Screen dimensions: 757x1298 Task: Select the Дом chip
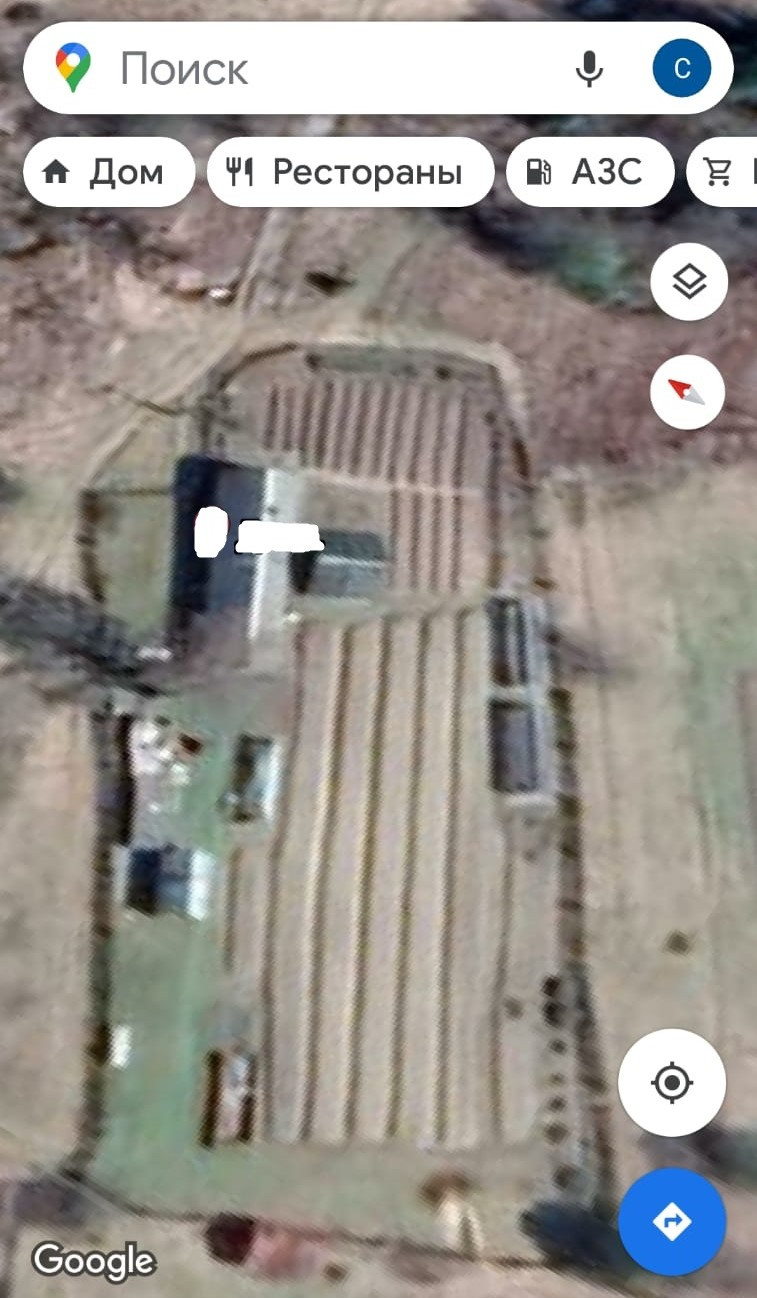108,172
